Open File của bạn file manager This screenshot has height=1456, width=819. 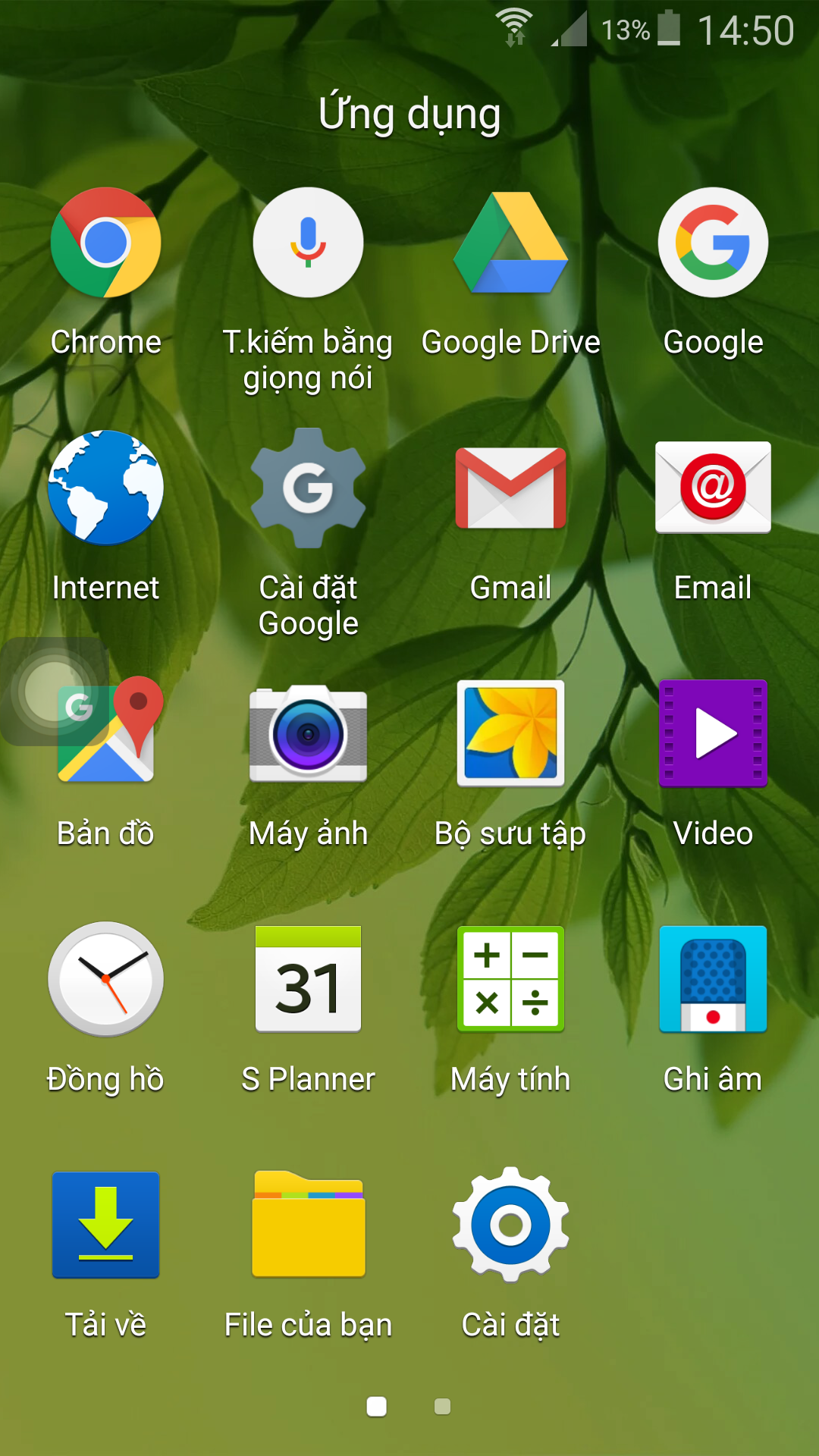coord(308,1225)
